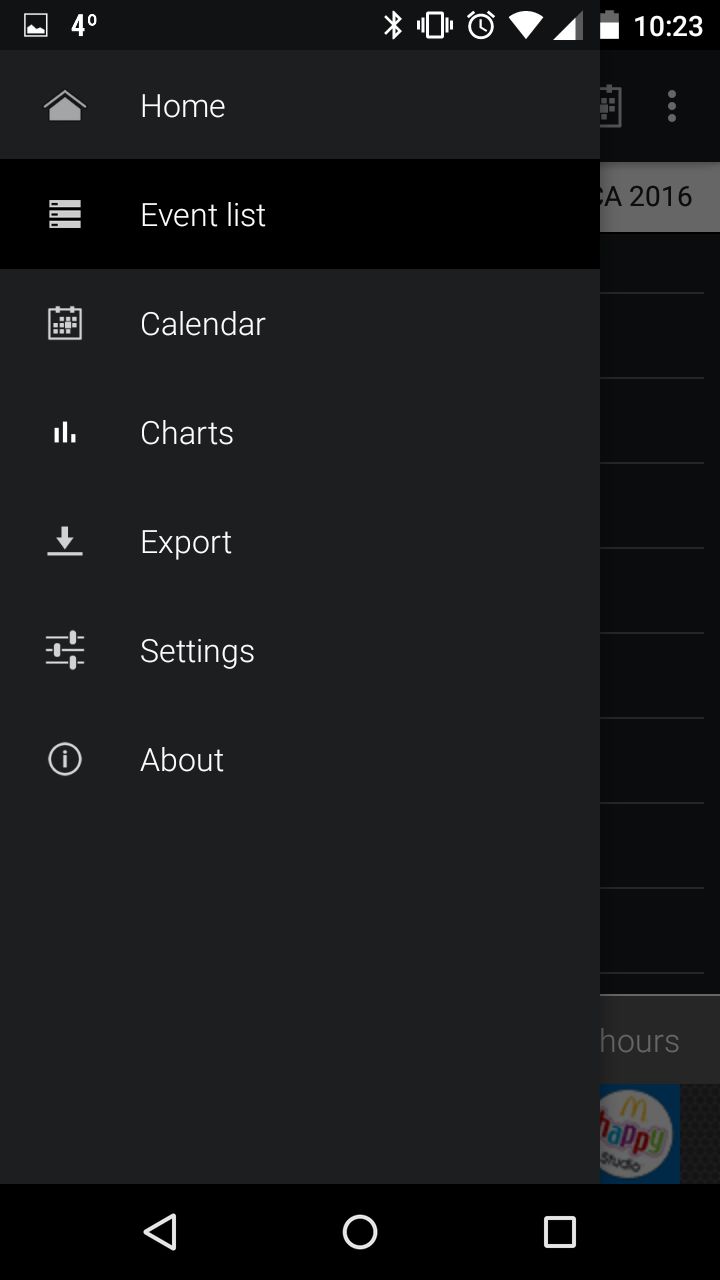Open the Calendar view
Screen dimensions: 720x1280
pos(300,323)
